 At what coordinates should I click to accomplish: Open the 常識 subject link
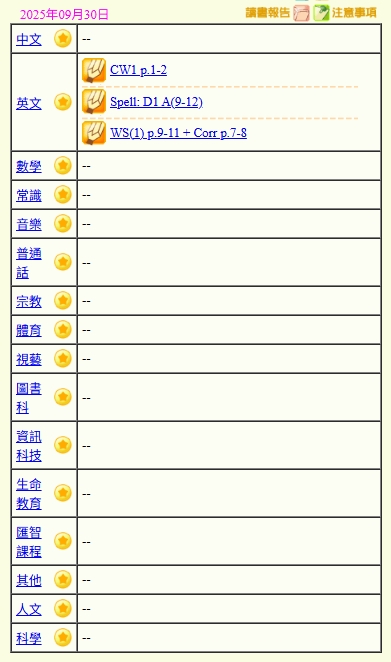click(x=29, y=195)
